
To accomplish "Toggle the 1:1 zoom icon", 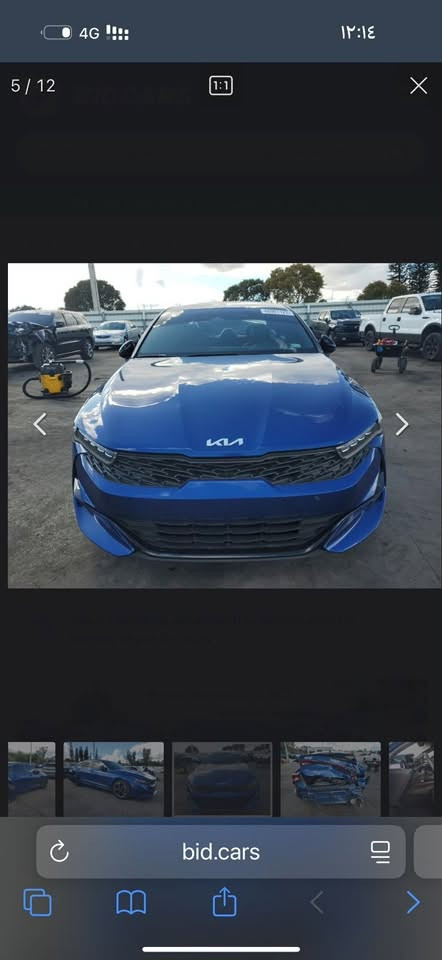I will pyautogui.click(x=220, y=86).
